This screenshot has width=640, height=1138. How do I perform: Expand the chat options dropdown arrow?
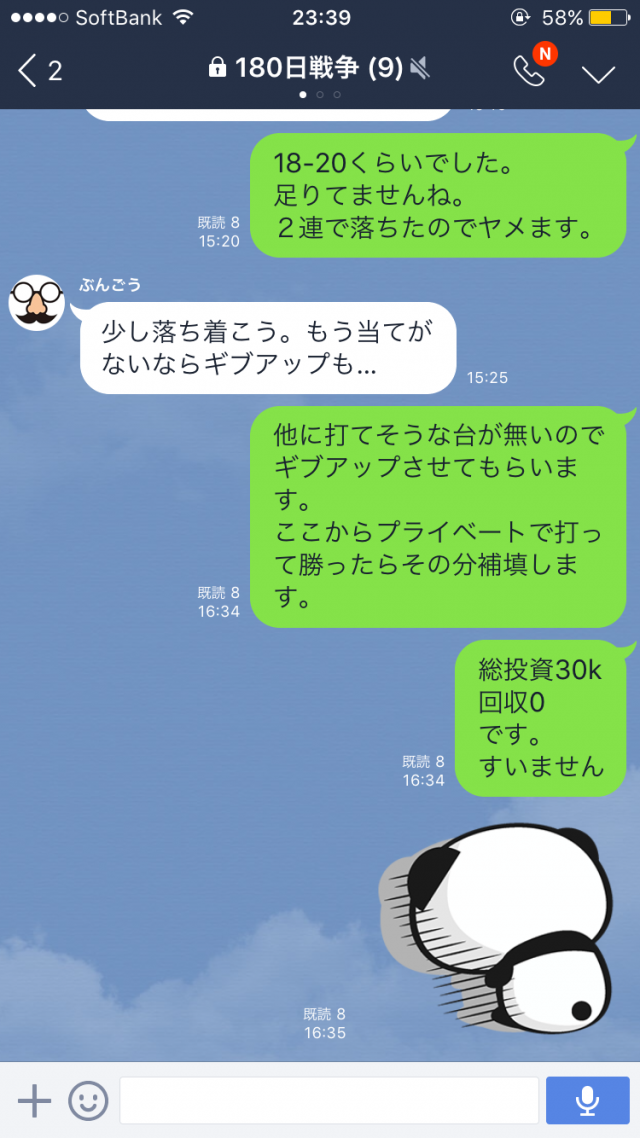(x=598, y=73)
